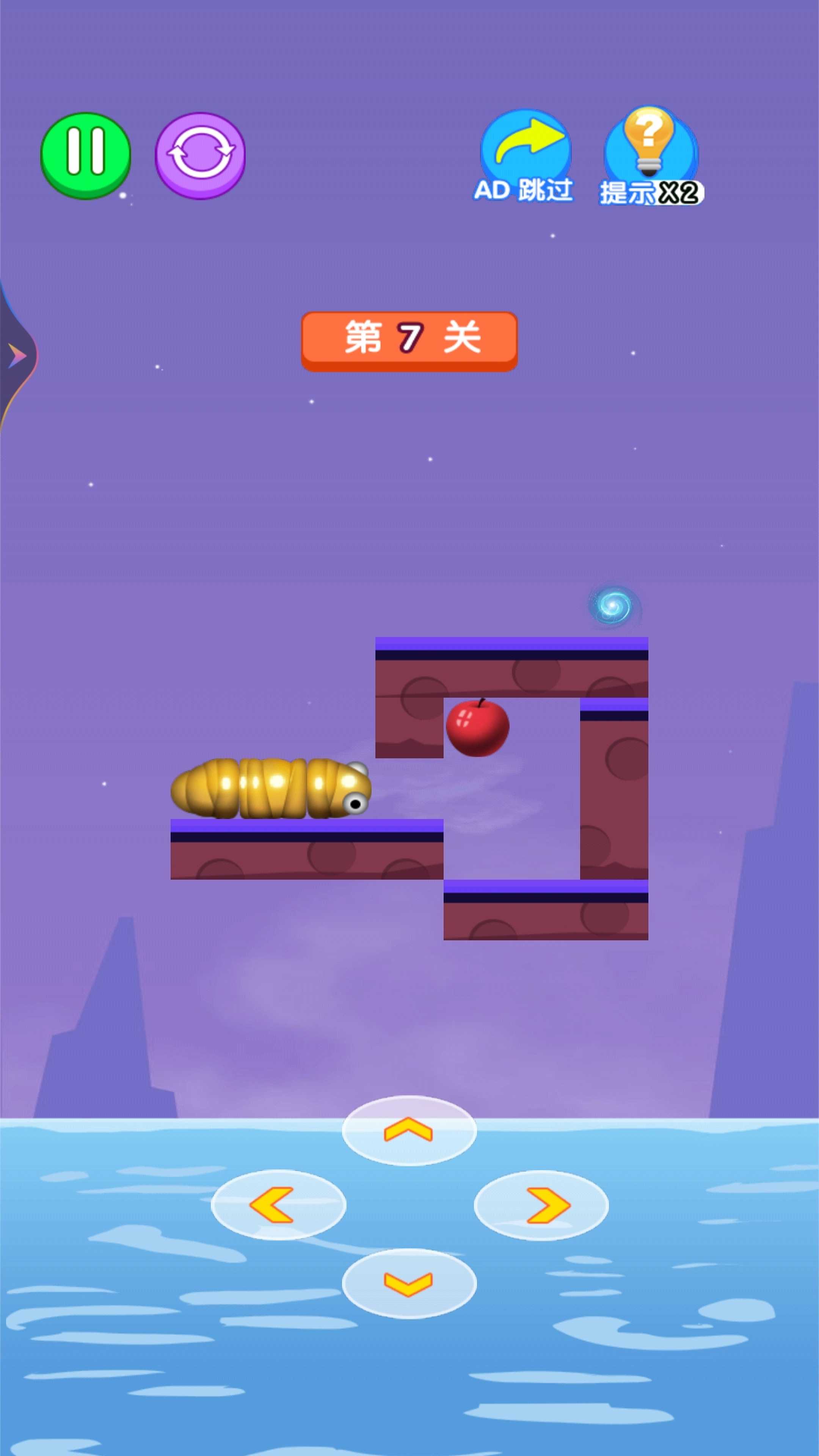Pause the game
This screenshot has height=1456, width=819.
coord(85,154)
